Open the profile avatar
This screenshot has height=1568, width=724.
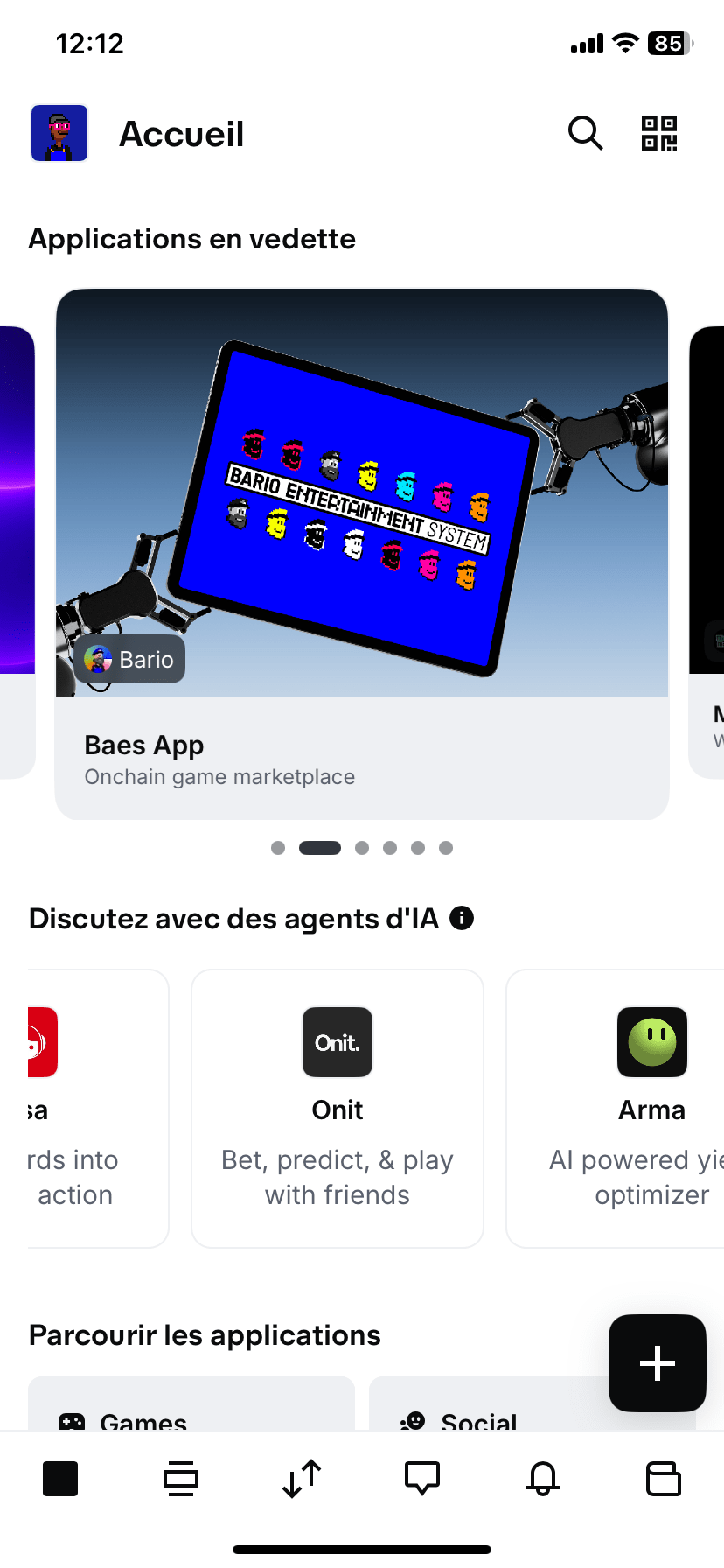point(59,133)
